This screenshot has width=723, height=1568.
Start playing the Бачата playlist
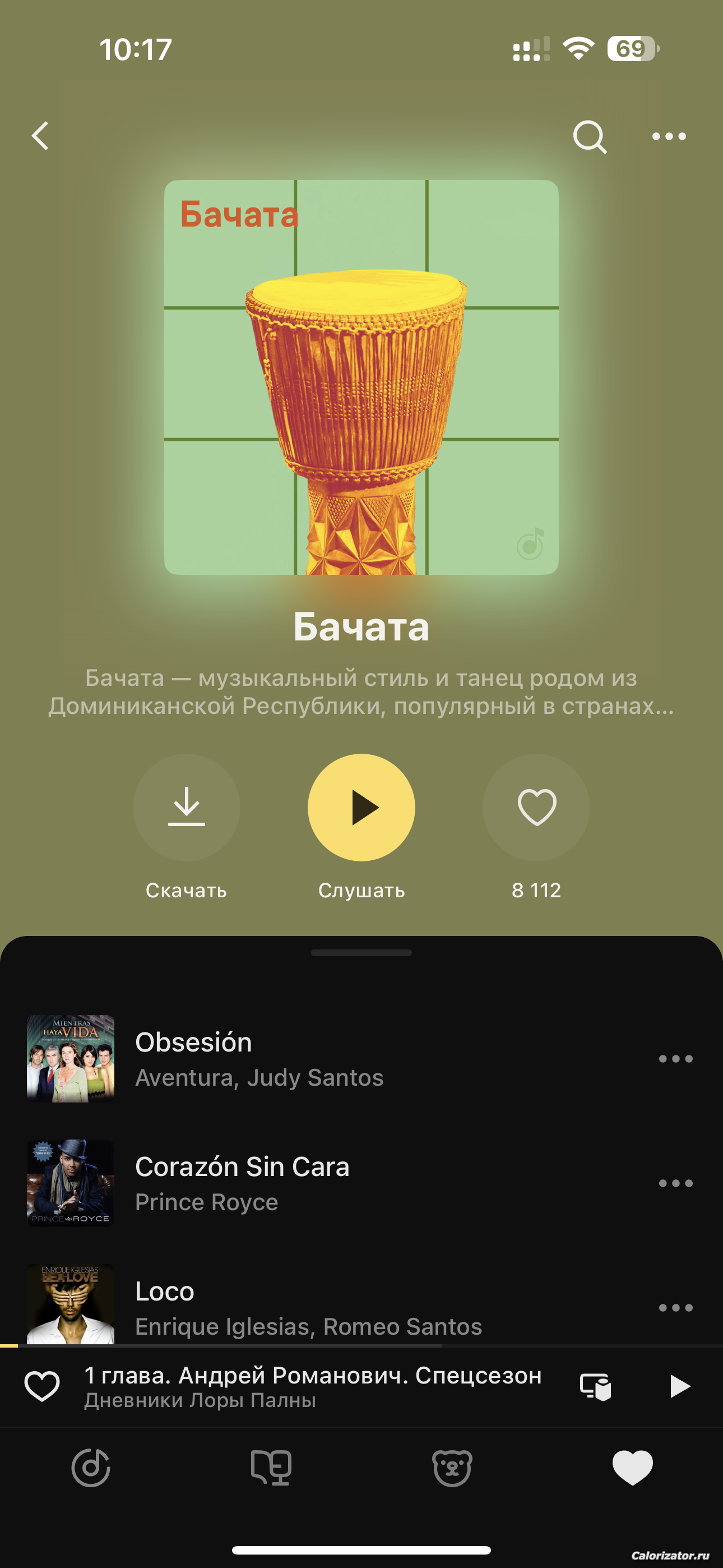pos(361,807)
